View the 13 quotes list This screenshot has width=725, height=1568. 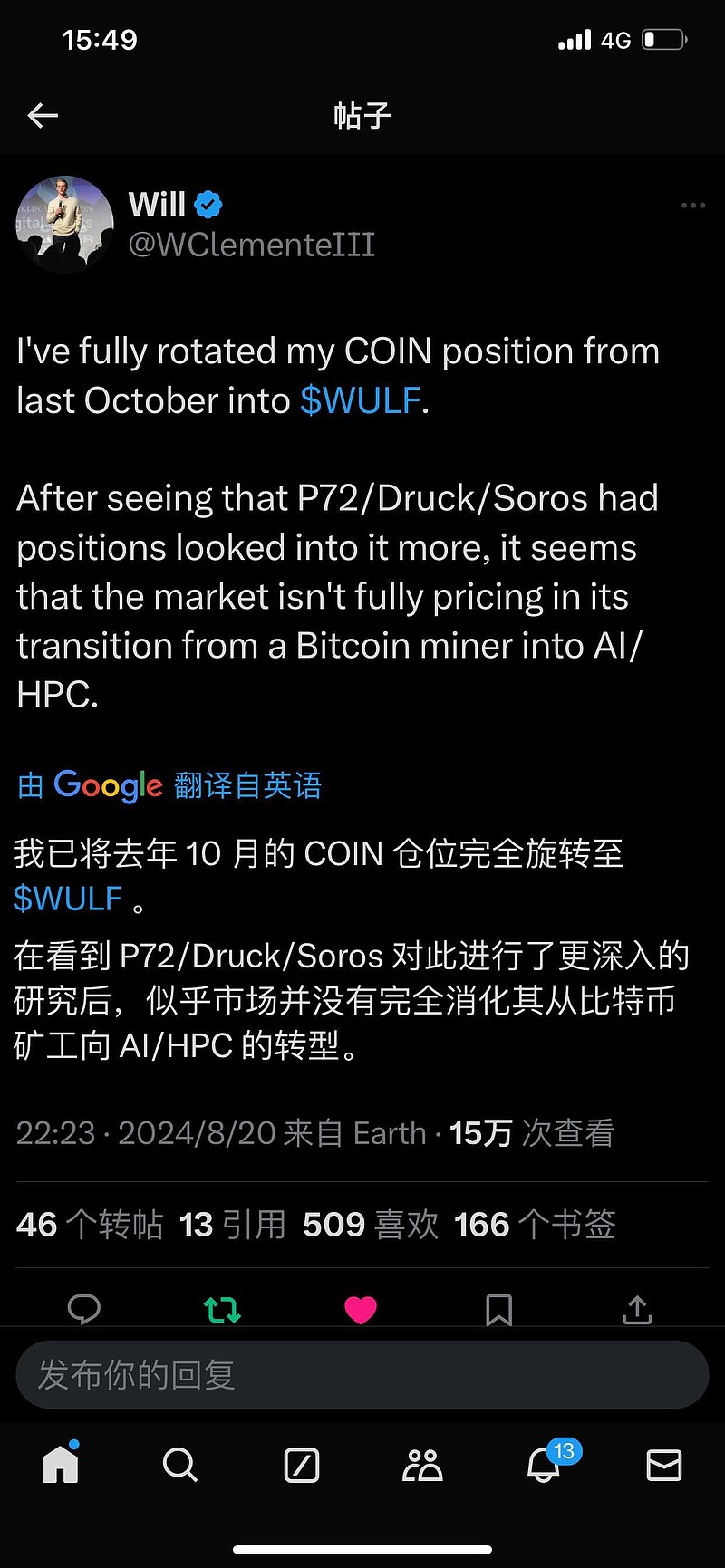[x=233, y=1225]
